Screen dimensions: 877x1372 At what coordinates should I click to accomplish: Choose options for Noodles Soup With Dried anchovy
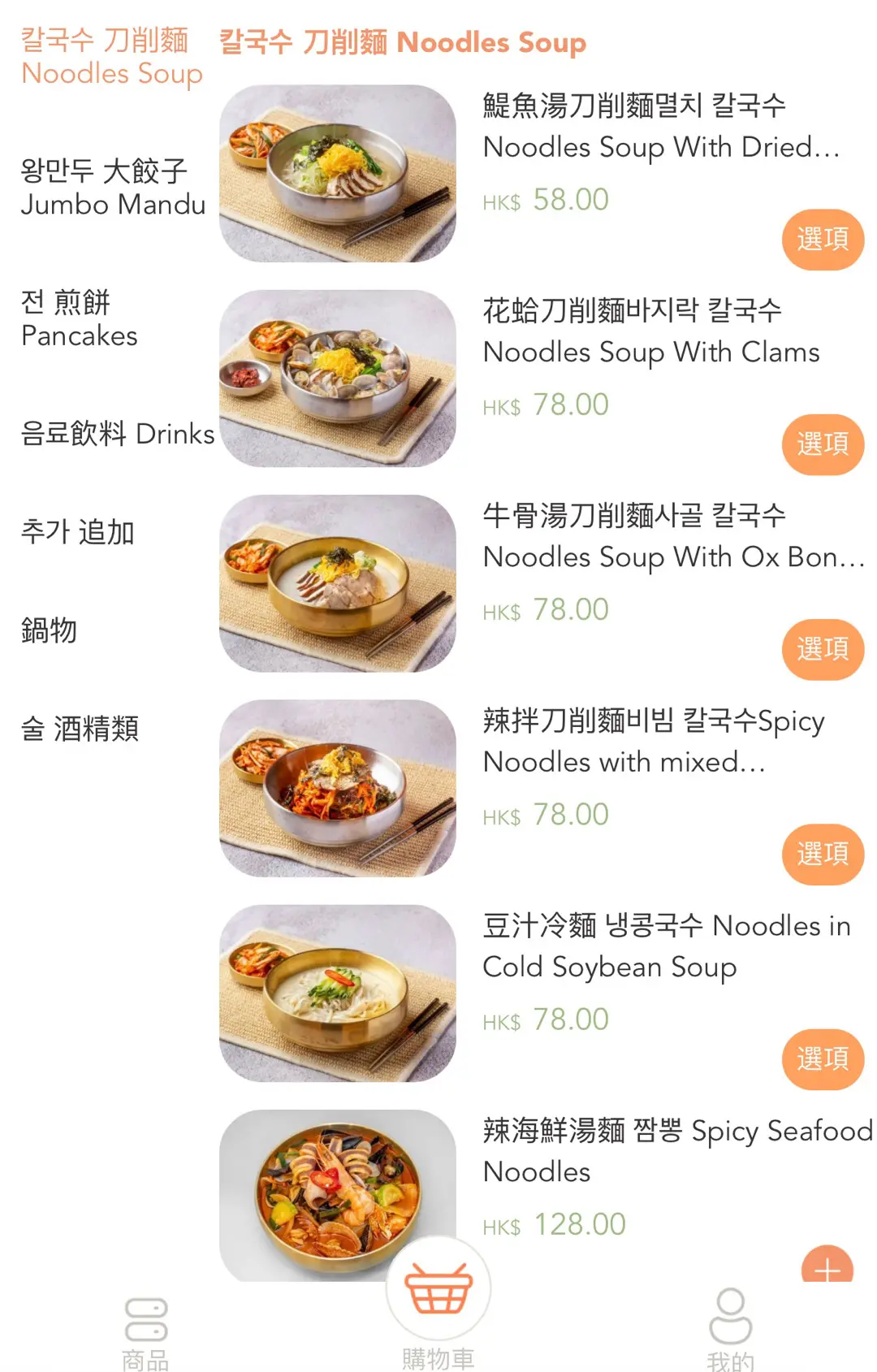pos(822,240)
